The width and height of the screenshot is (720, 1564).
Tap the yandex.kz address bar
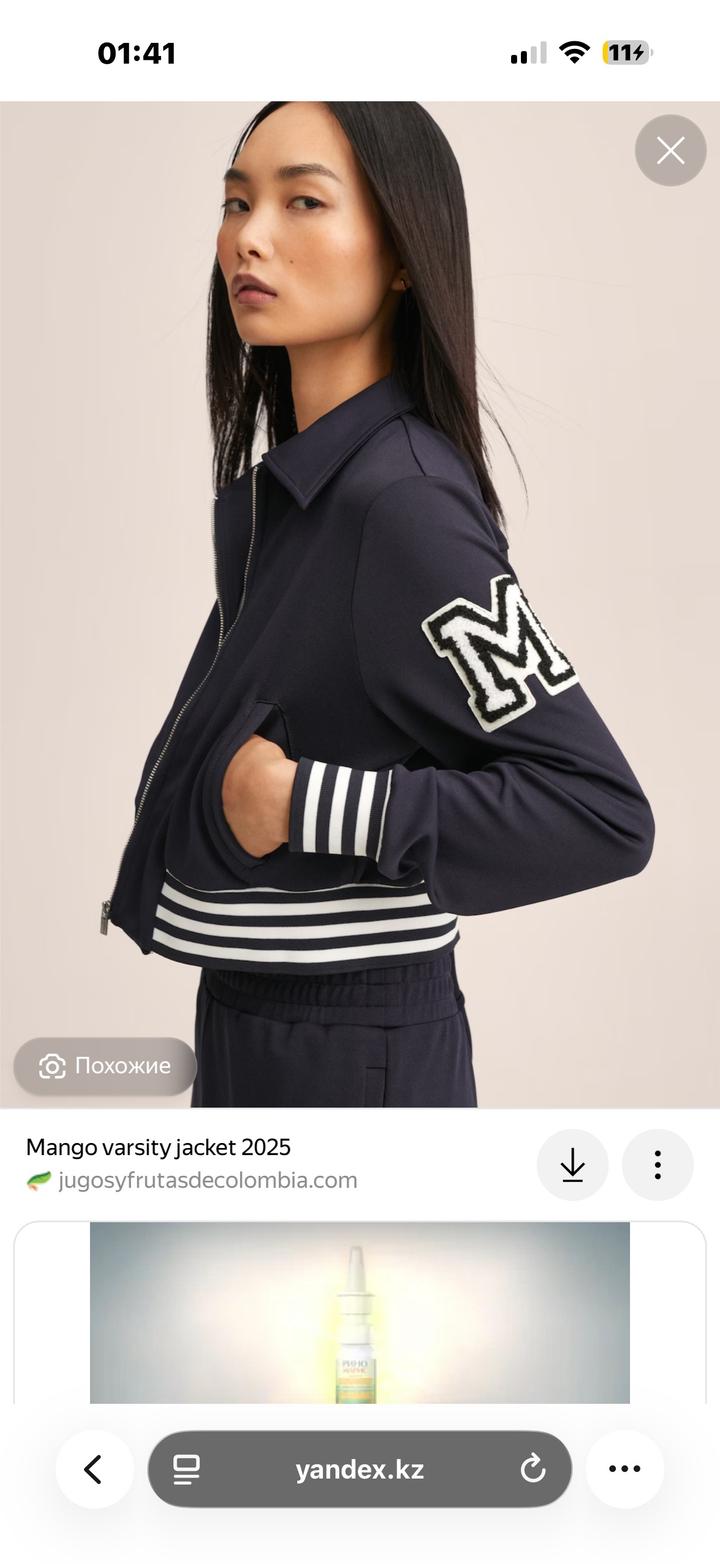[359, 1469]
